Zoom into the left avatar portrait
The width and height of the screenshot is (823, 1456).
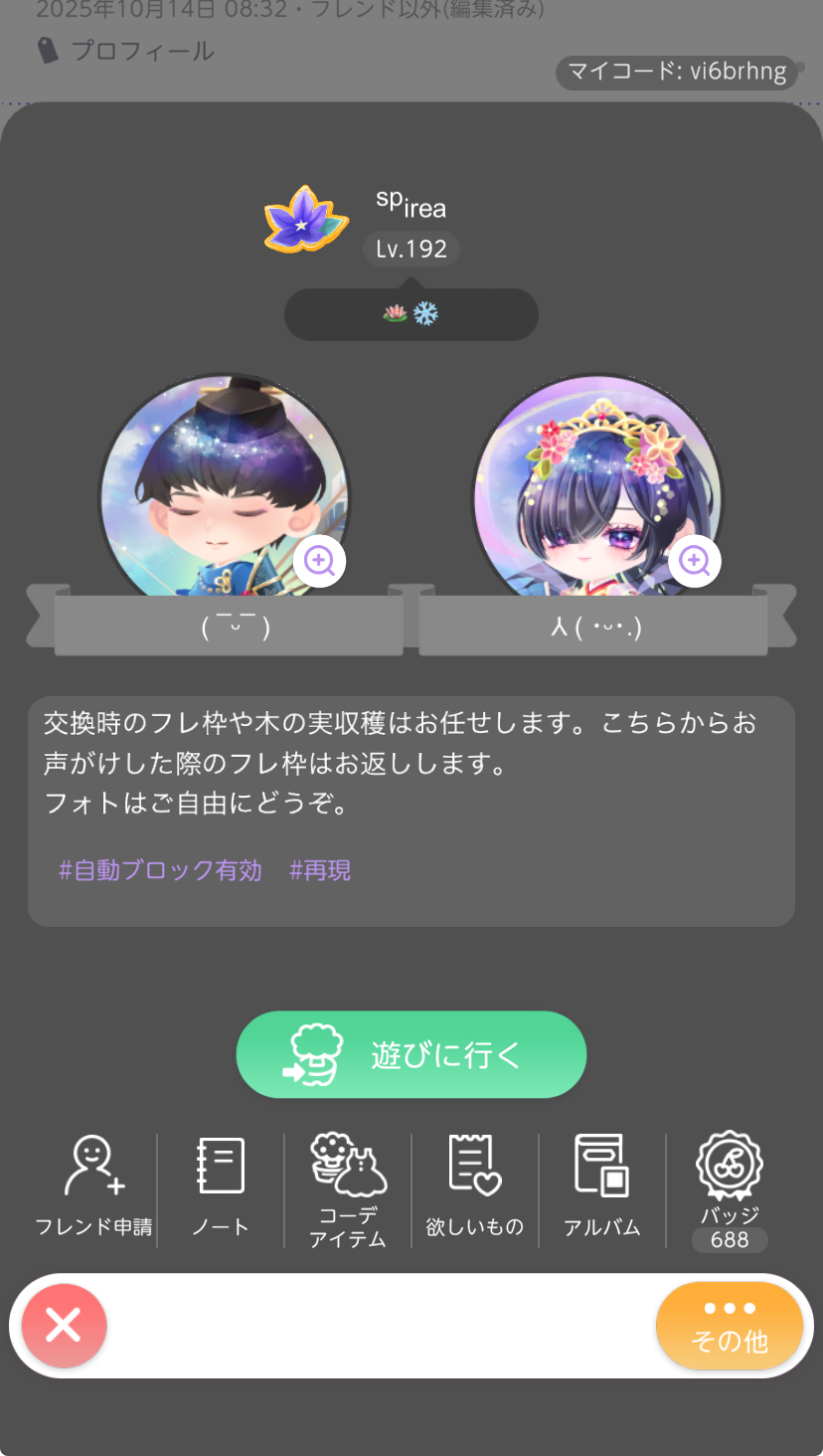[x=319, y=561]
